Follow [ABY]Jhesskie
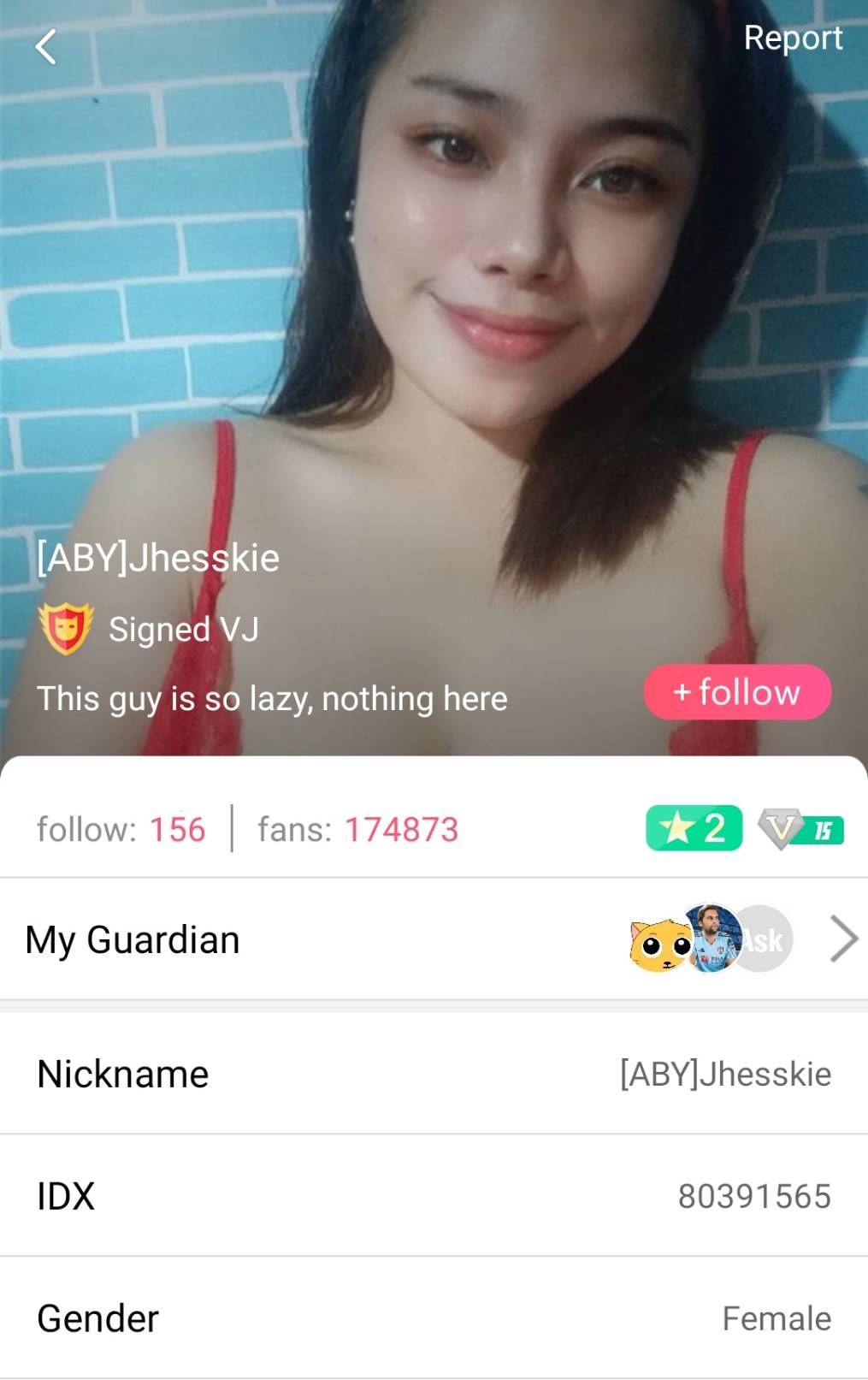Image resolution: width=868 pixels, height=1380 pixels. point(737,692)
